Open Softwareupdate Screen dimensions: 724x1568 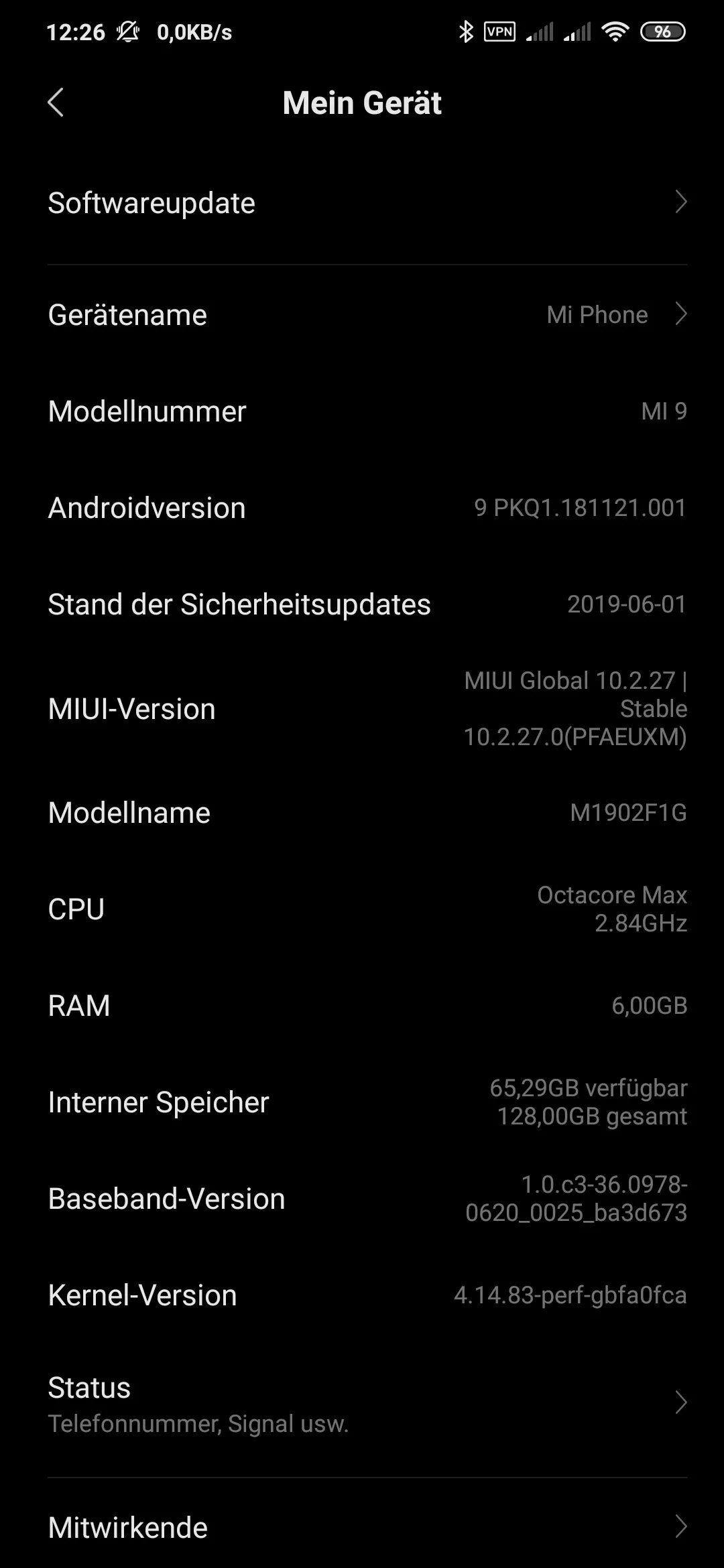(362, 202)
